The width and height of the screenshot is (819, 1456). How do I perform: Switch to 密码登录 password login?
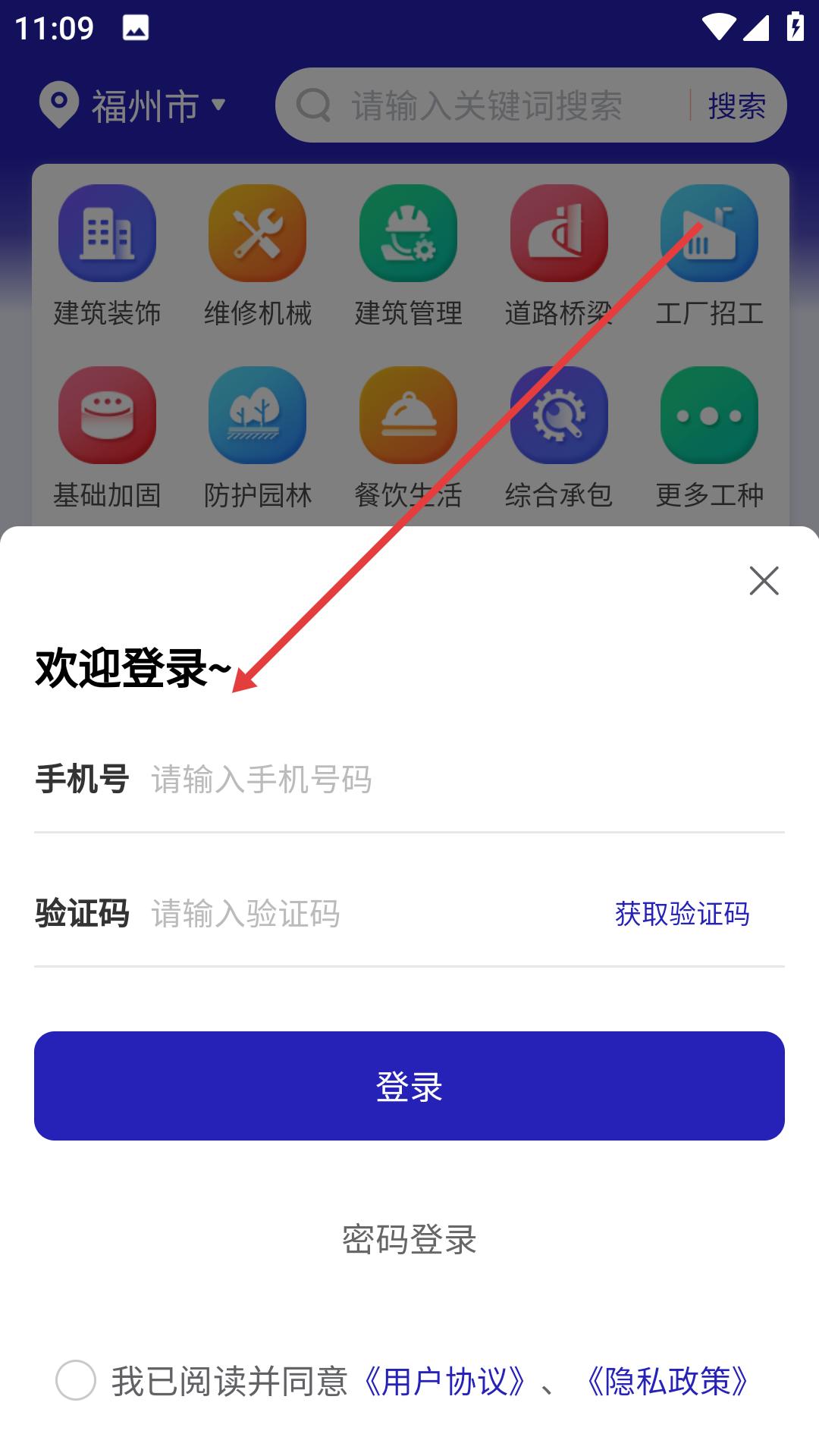coord(409,1240)
